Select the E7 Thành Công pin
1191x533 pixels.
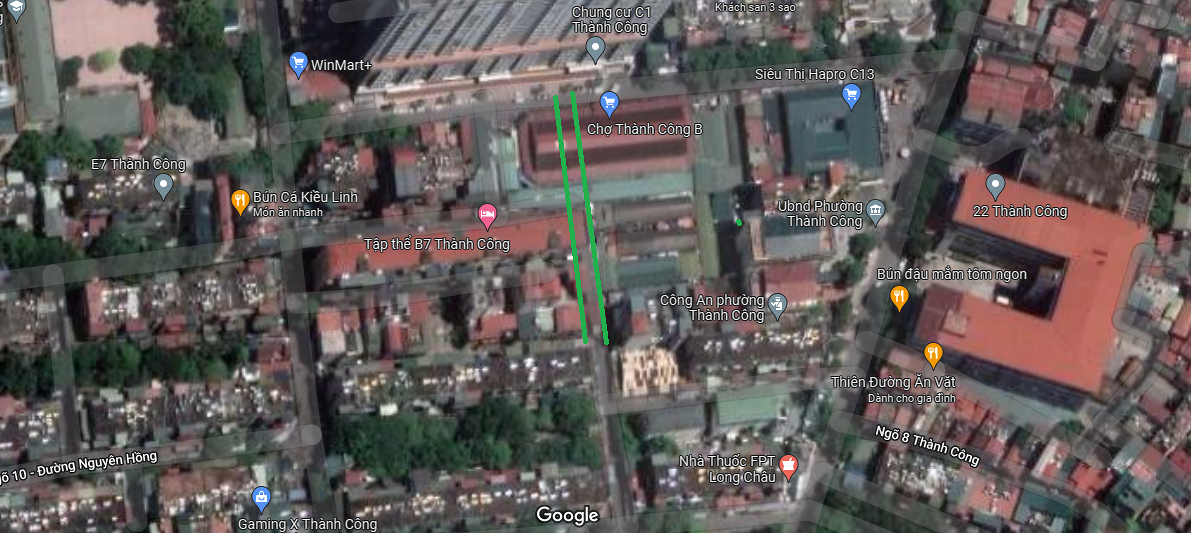tap(164, 185)
